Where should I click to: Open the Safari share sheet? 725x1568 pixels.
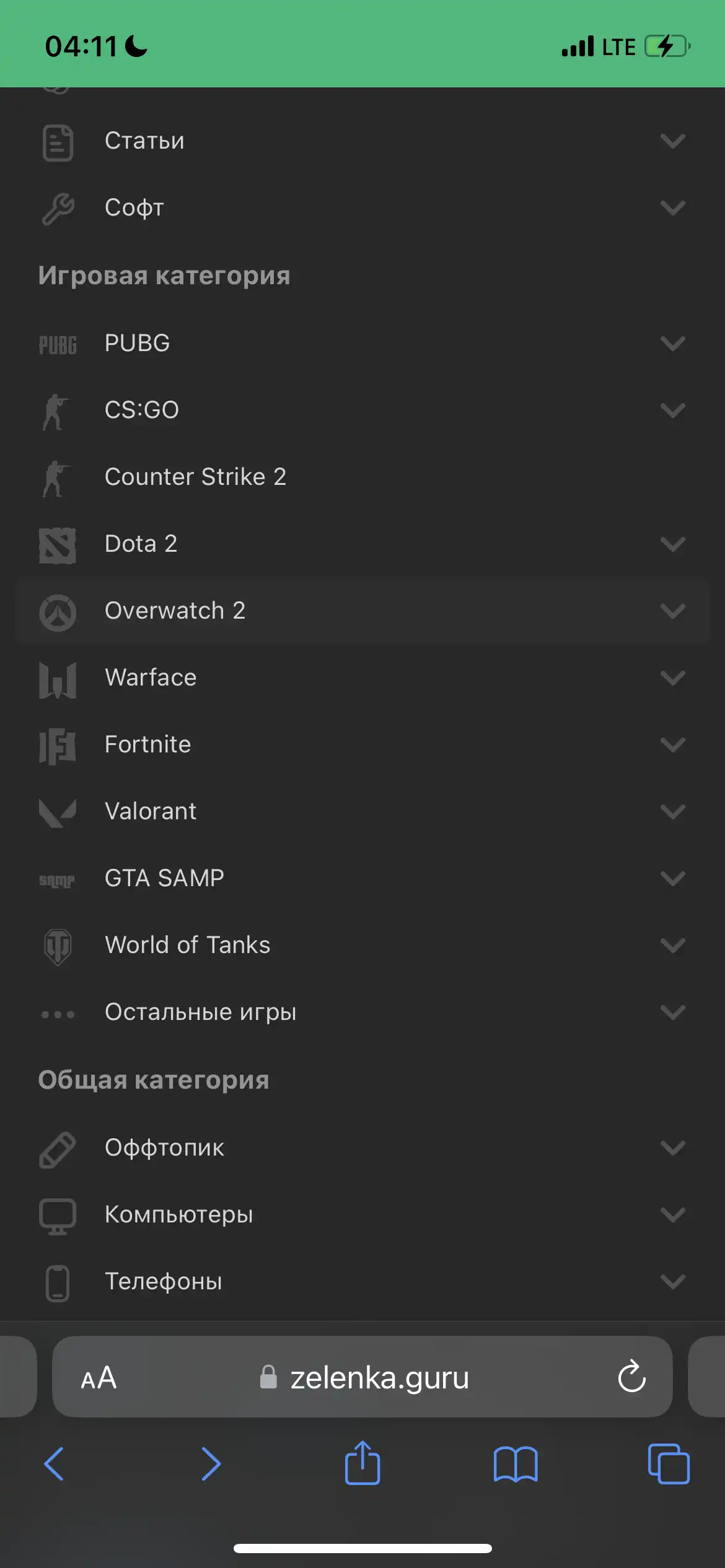point(362,1463)
